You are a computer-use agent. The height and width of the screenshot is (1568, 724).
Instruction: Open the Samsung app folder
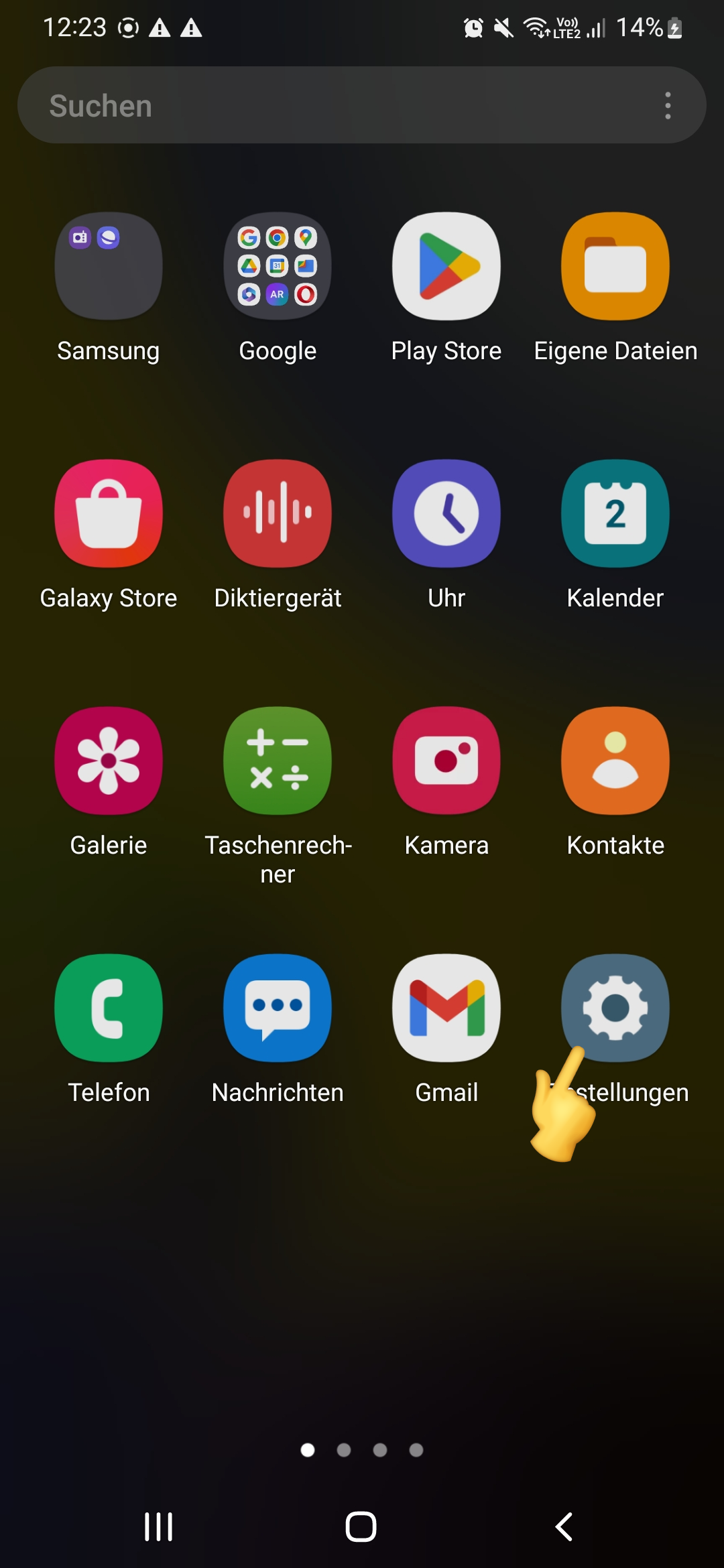108,266
